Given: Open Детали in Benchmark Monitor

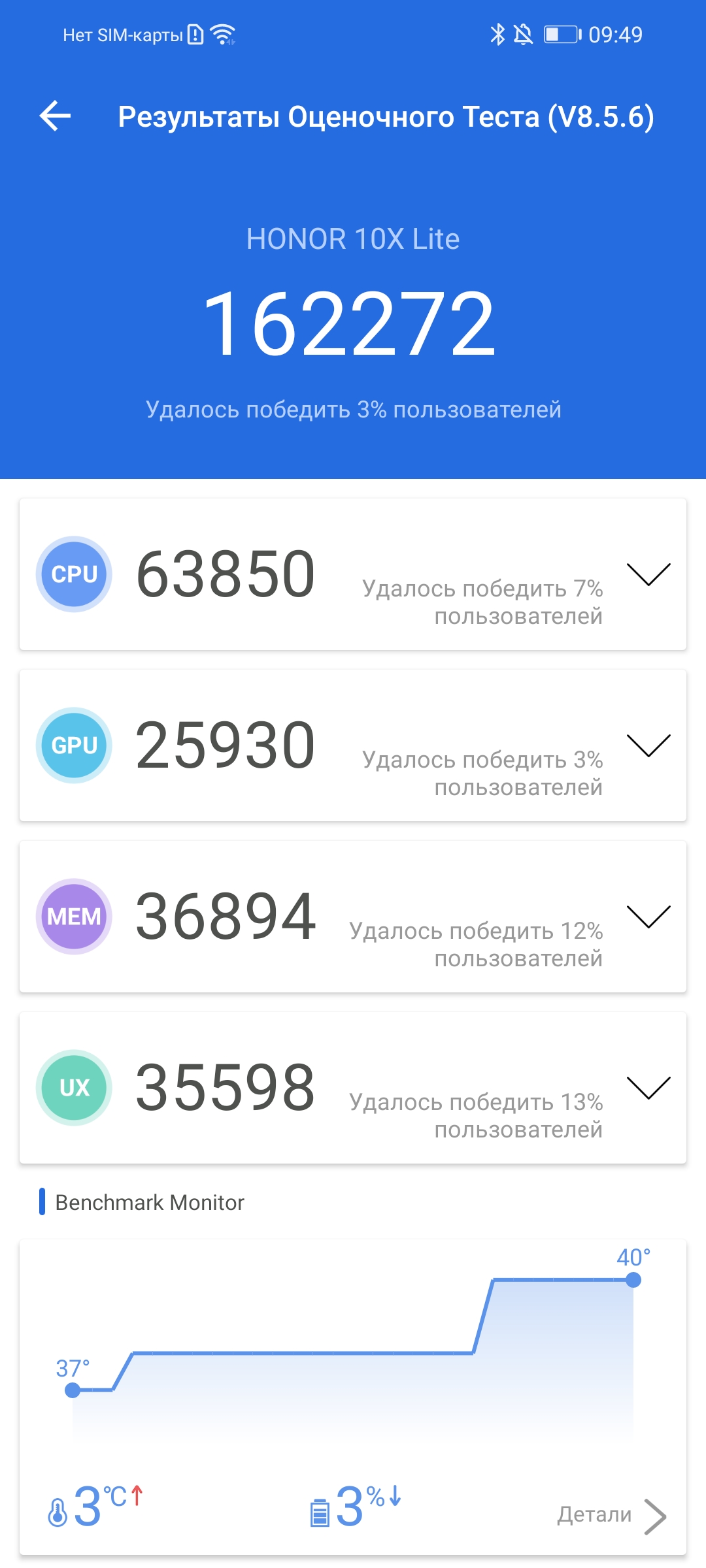Looking at the screenshot, I should tap(612, 1515).
